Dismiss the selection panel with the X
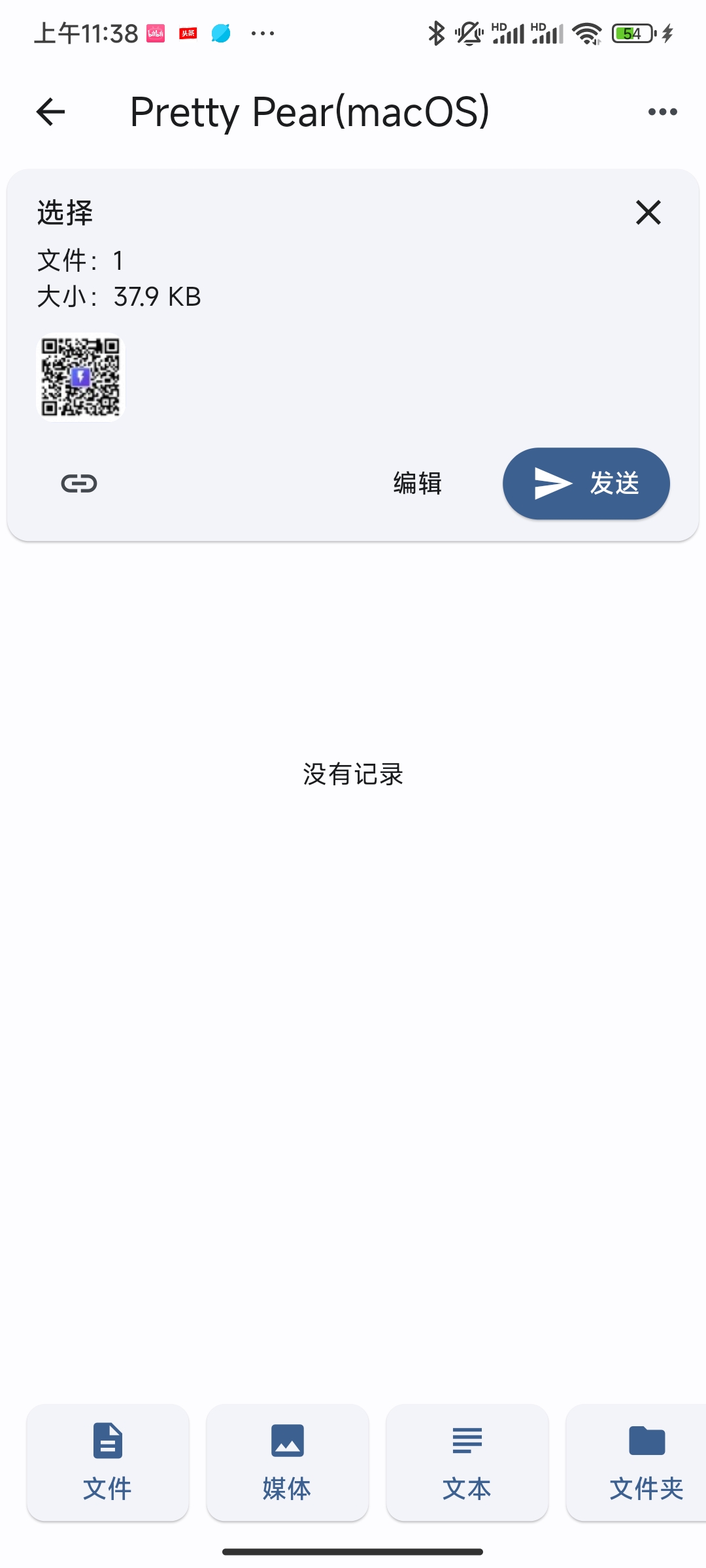Viewport: 706px width, 1568px height. pos(648,212)
